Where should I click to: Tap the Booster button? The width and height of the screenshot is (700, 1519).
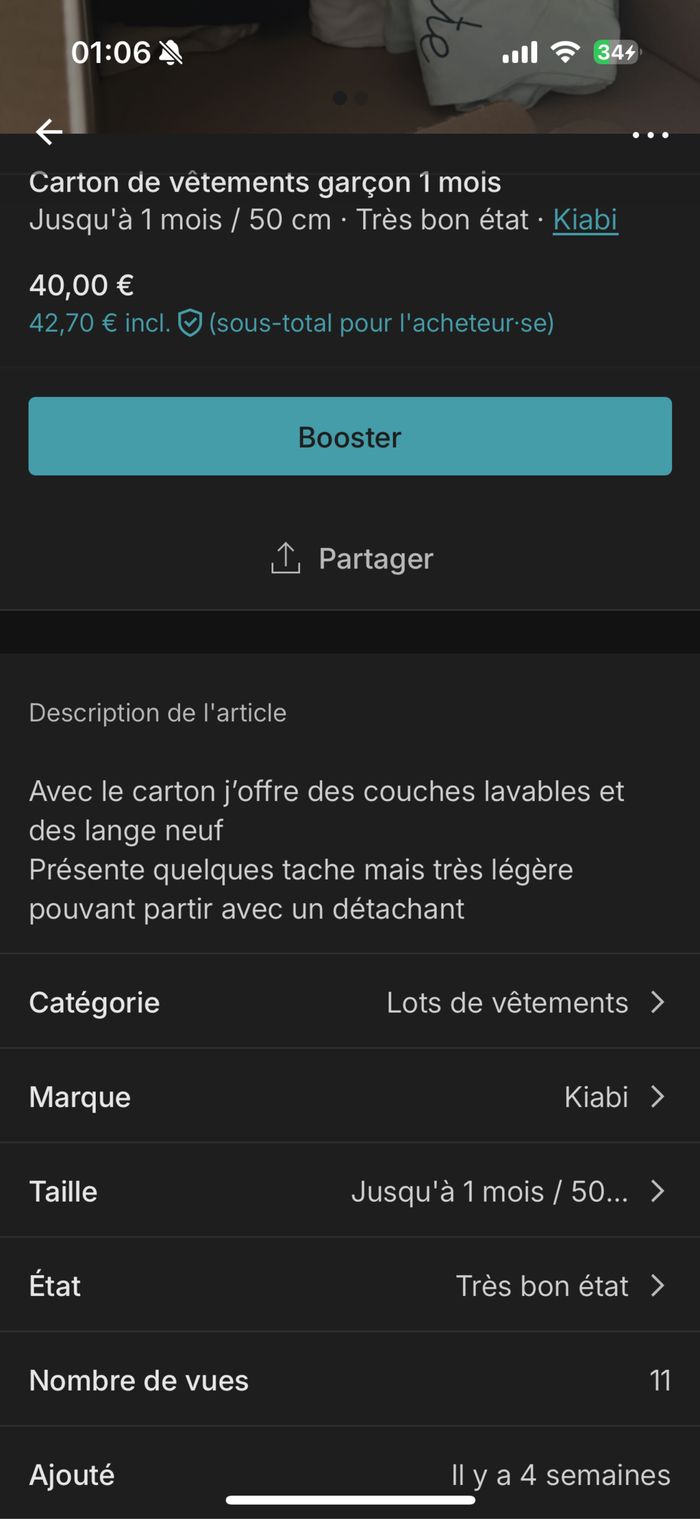350,436
